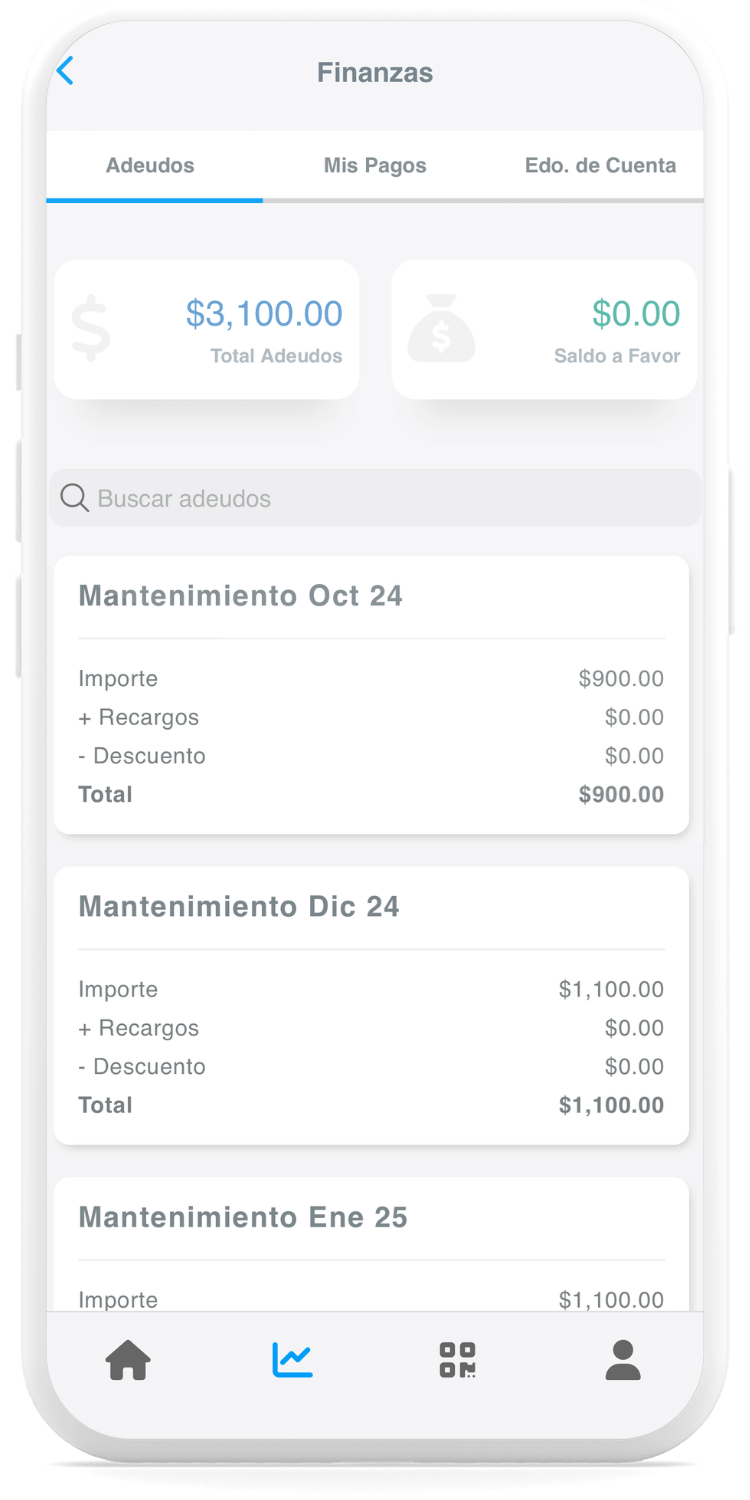Go back from the Finanzas screen
This screenshot has width=750, height=1500.
click(65, 71)
